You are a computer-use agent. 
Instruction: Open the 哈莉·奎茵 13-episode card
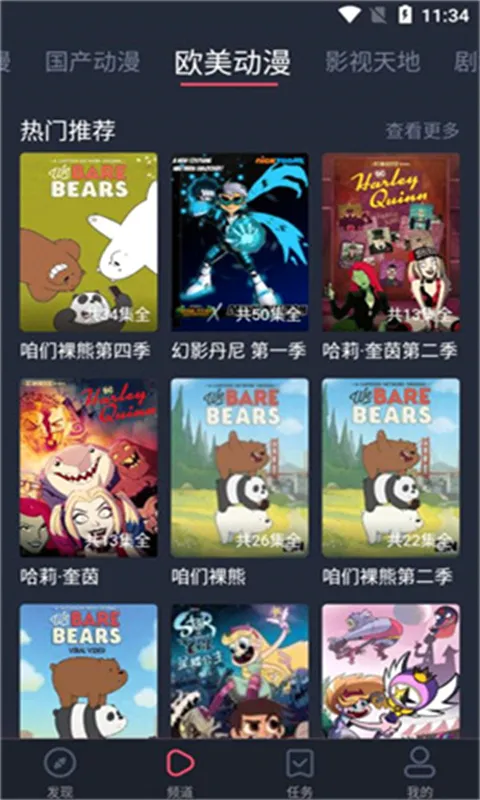pyautogui.click(x=89, y=467)
